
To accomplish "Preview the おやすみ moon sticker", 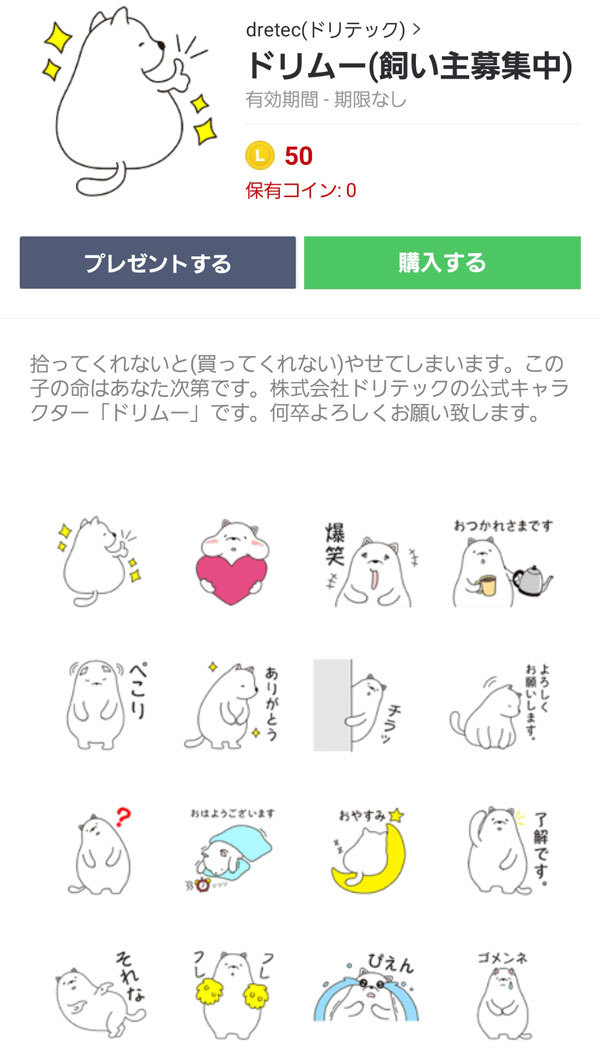I will click(368, 850).
